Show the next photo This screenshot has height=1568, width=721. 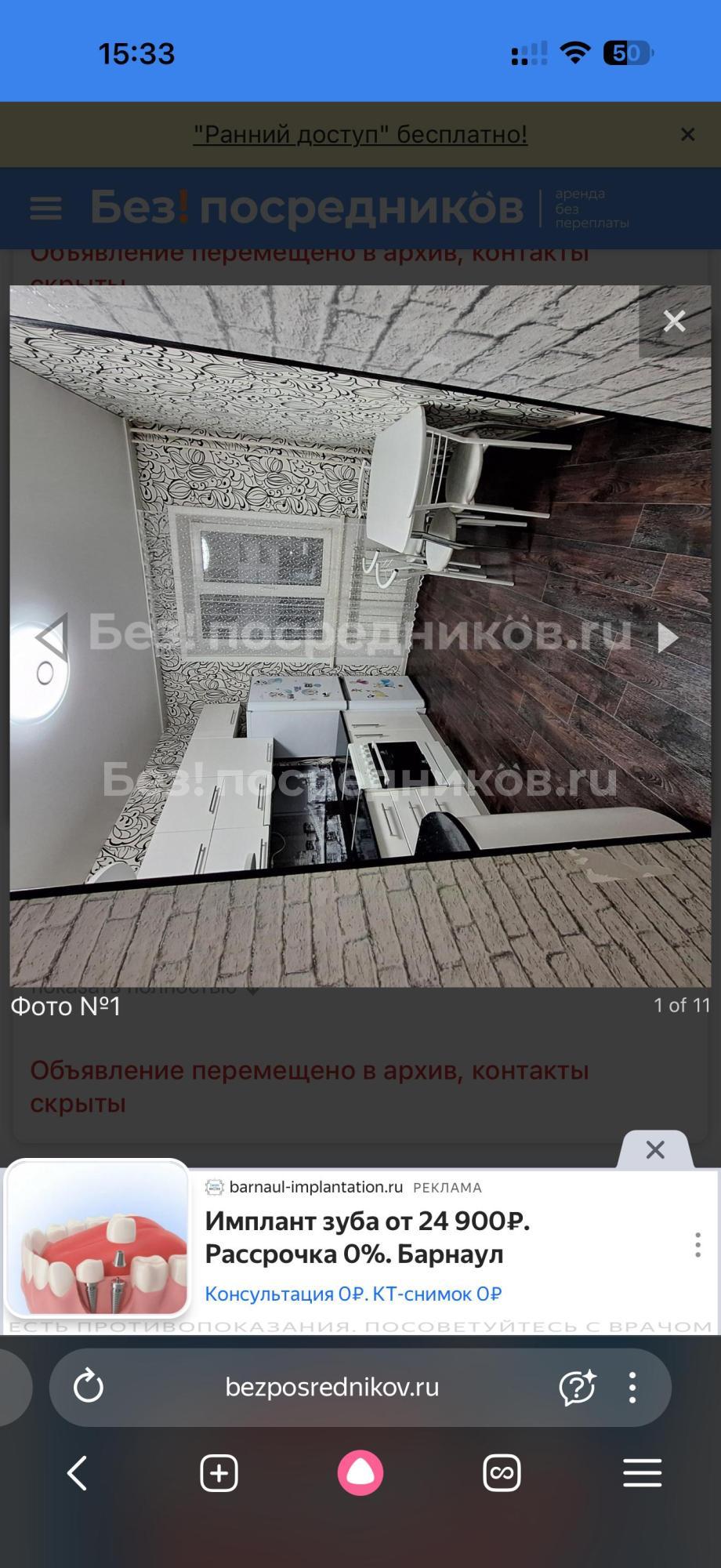[667, 637]
